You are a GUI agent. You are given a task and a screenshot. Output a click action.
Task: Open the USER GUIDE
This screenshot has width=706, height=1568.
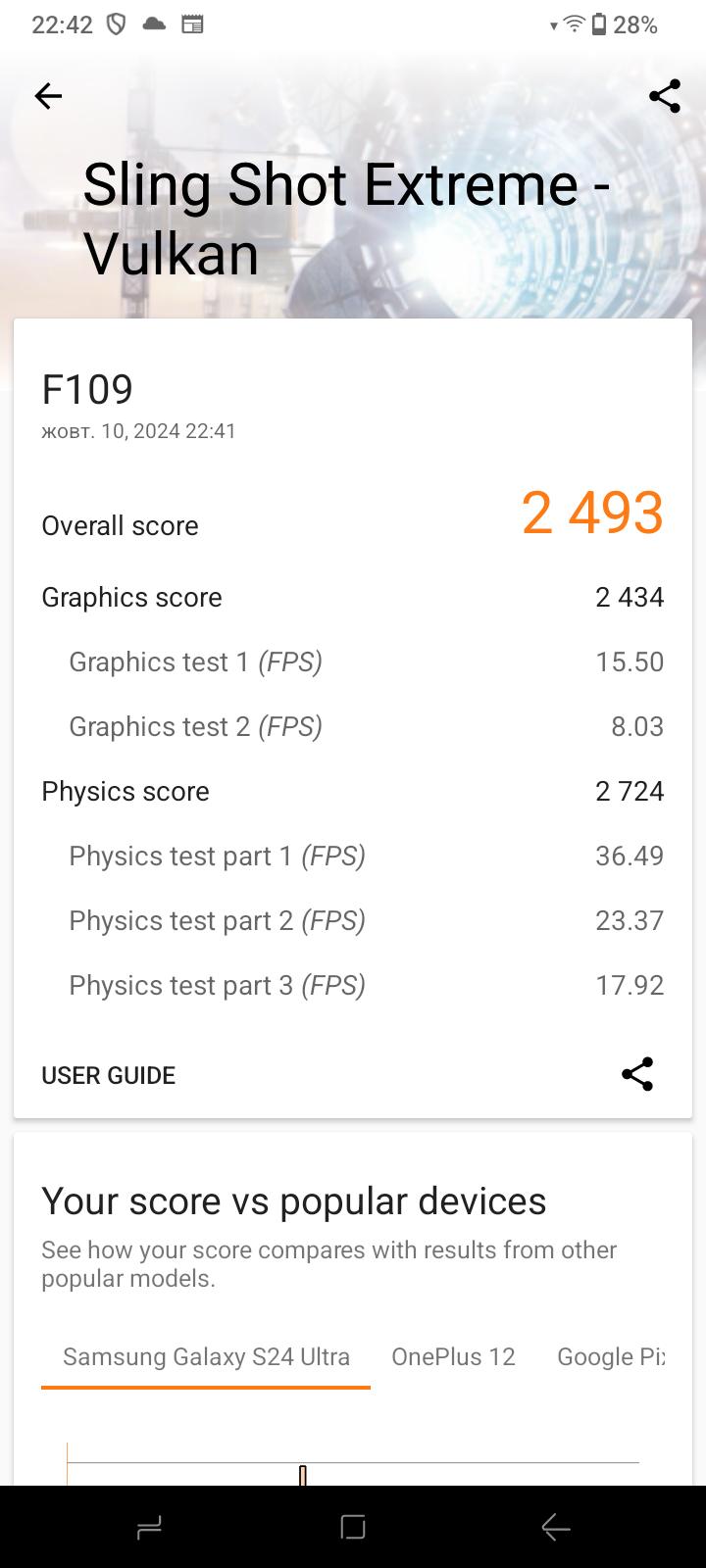click(109, 1075)
